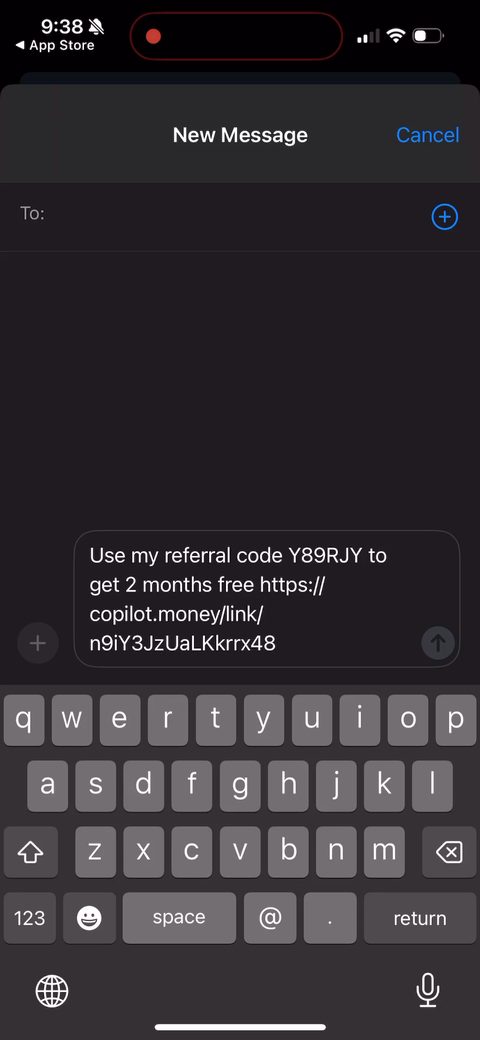The image size is (480, 1040).
Task: Return to App Store via back link
Action: point(55,46)
